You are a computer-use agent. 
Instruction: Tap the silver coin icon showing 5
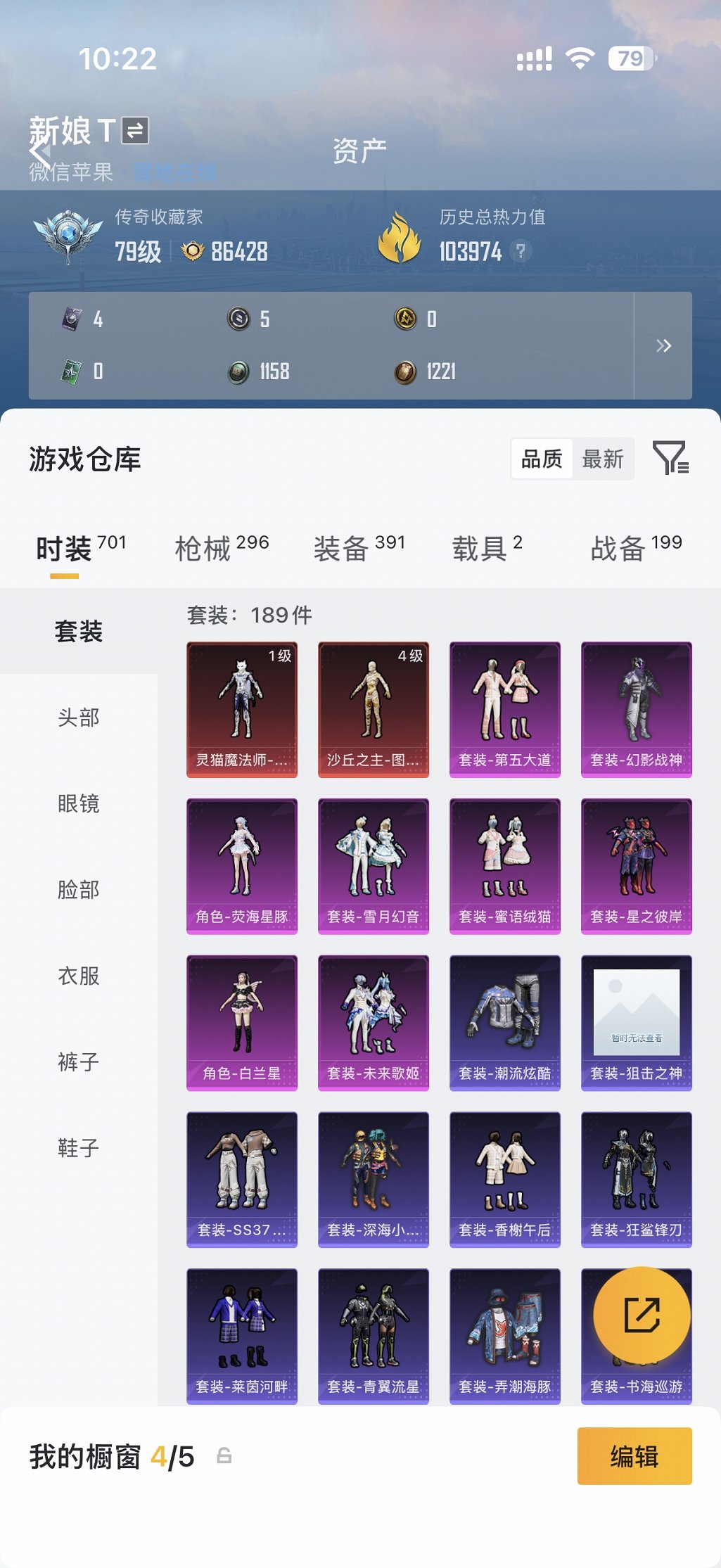click(x=239, y=320)
